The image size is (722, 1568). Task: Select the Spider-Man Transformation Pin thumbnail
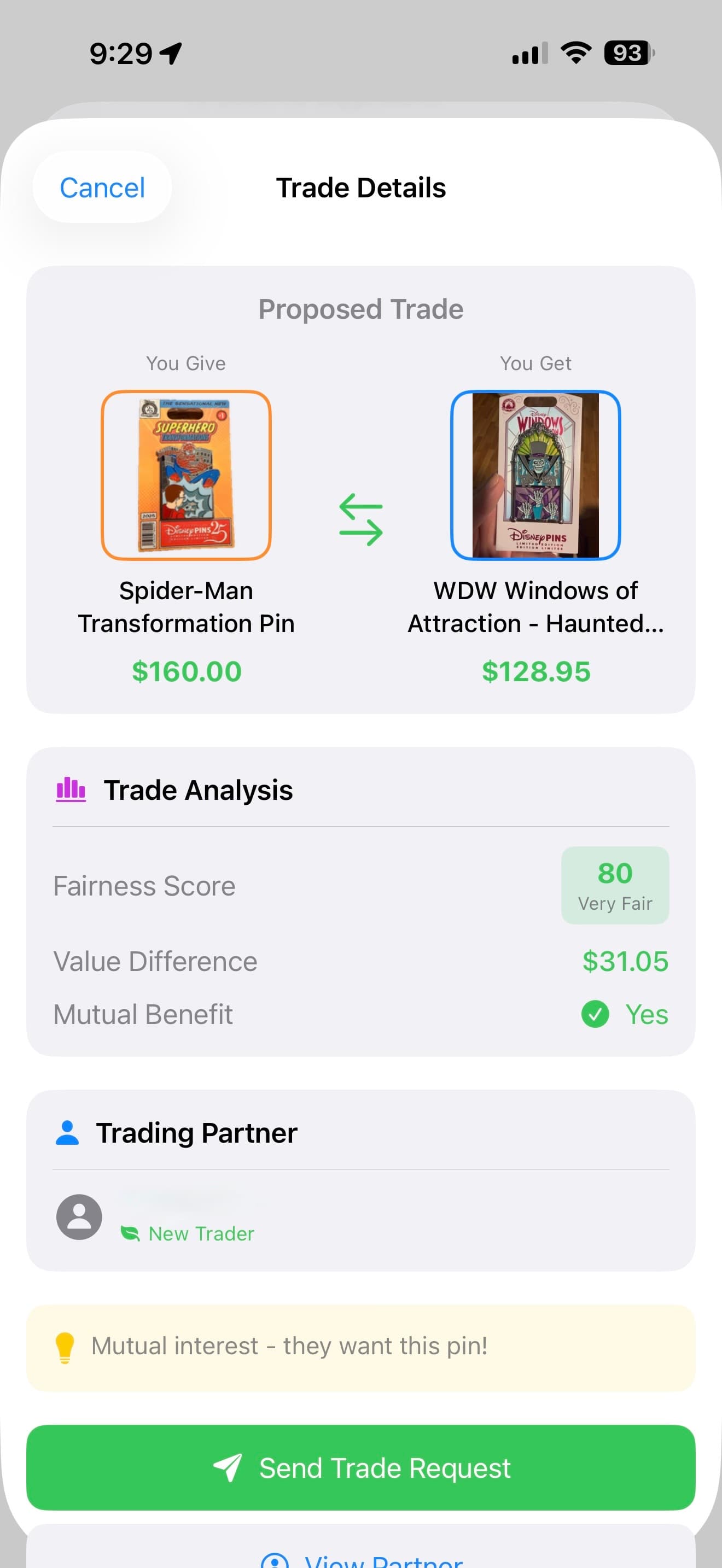pos(187,476)
